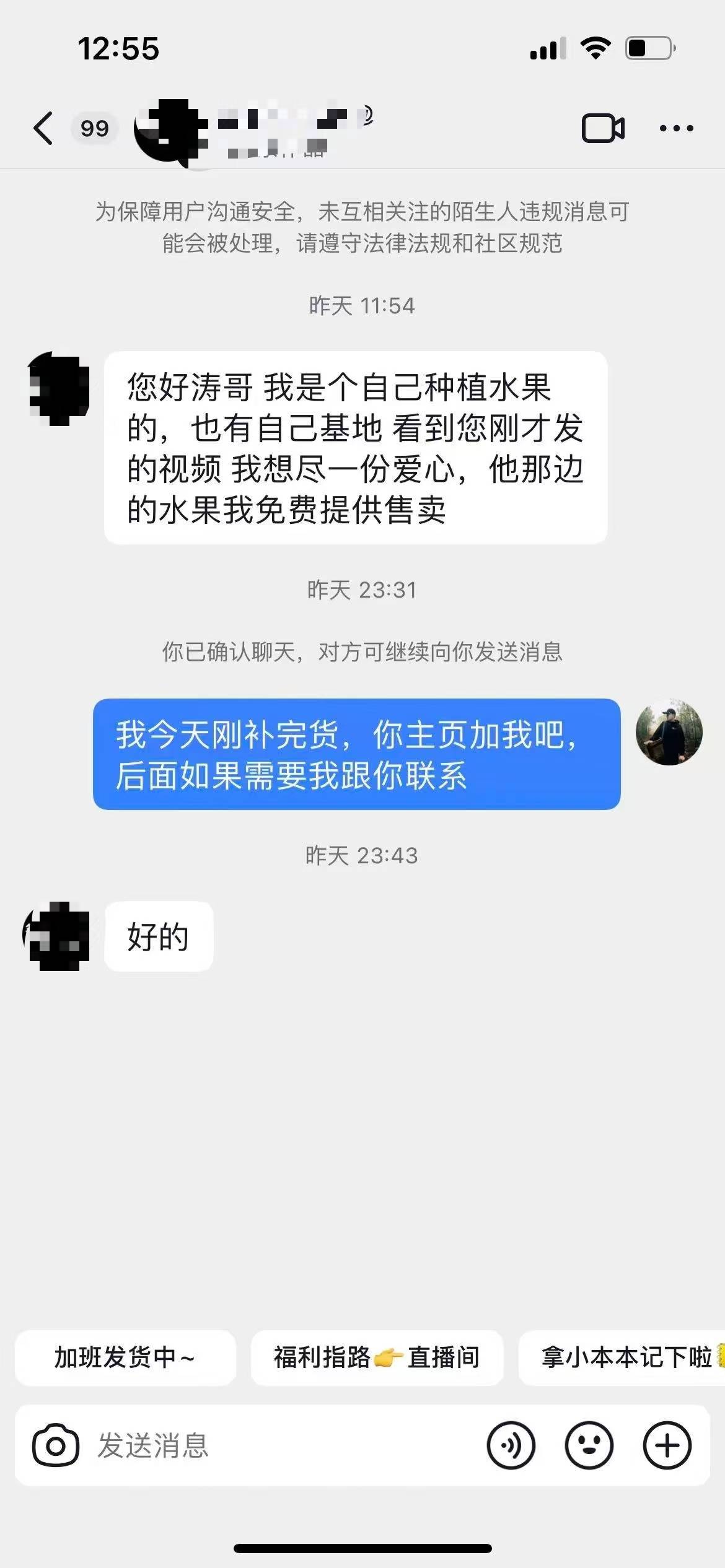725x1568 pixels.
Task: Start a video call
Action: pos(602,129)
